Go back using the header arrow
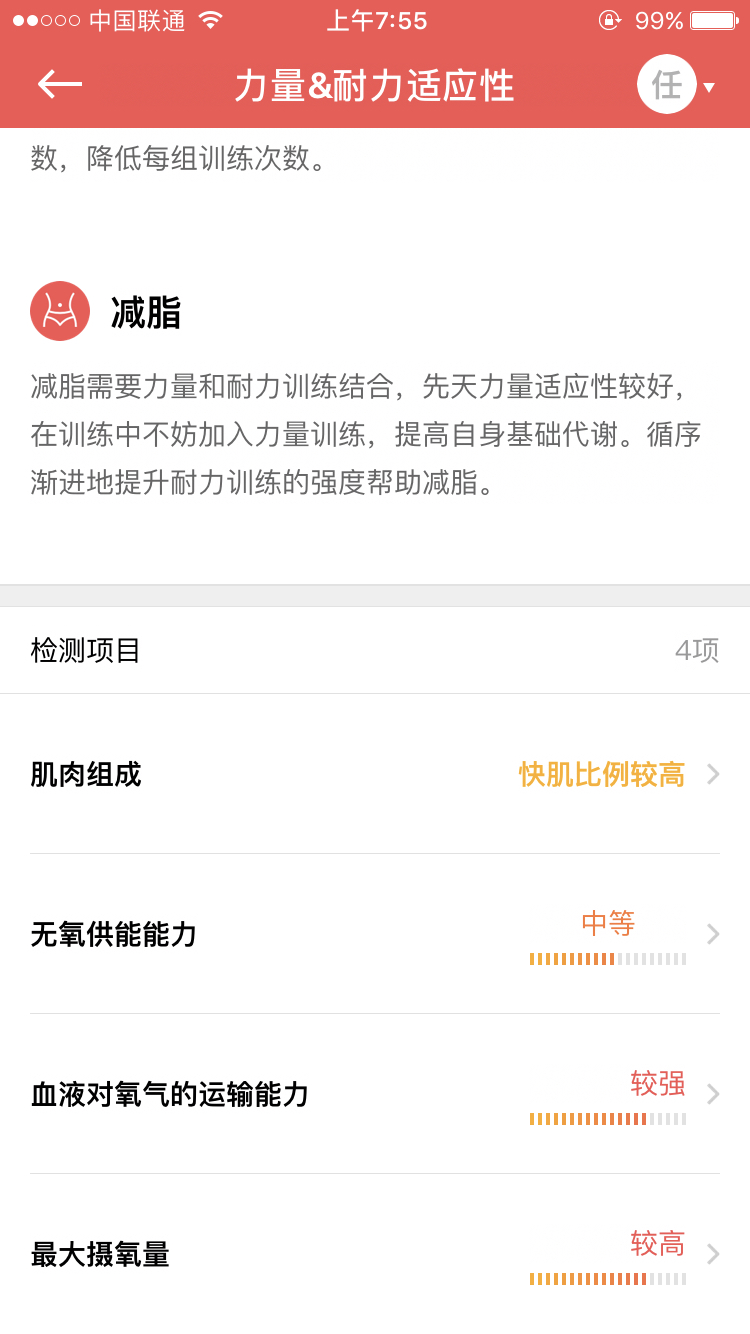The height and width of the screenshot is (1334, 750). click(x=60, y=84)
